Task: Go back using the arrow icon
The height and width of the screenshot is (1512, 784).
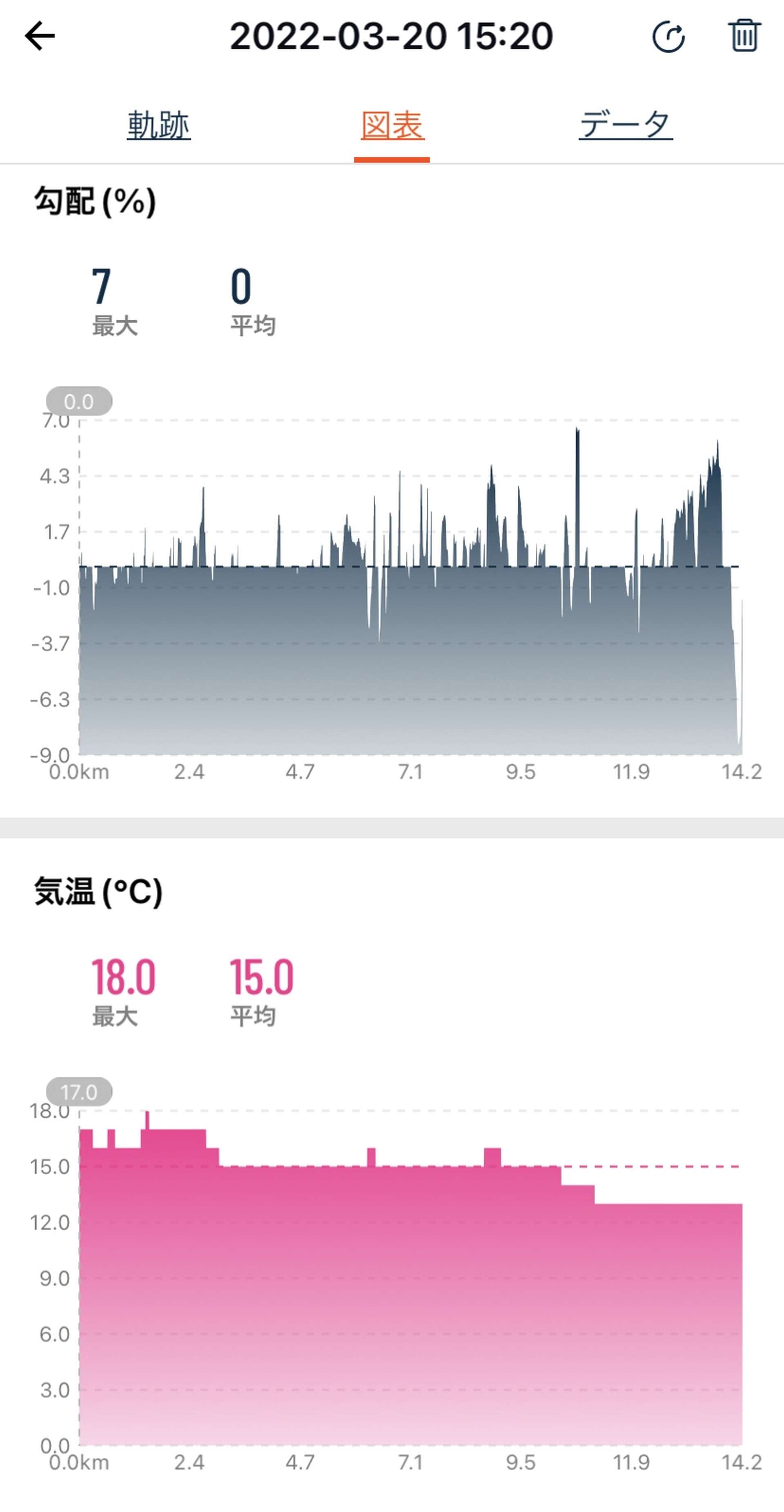Action: (x=40, y=36)
